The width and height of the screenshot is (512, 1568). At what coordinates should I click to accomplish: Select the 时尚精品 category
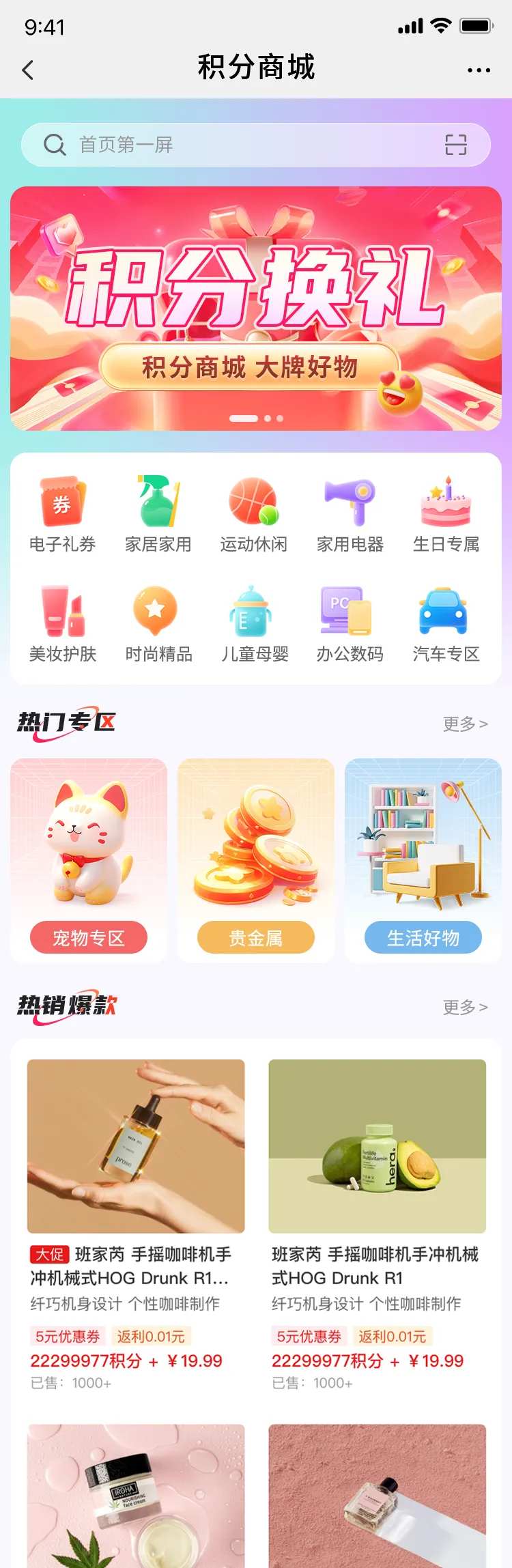[158, 624]
